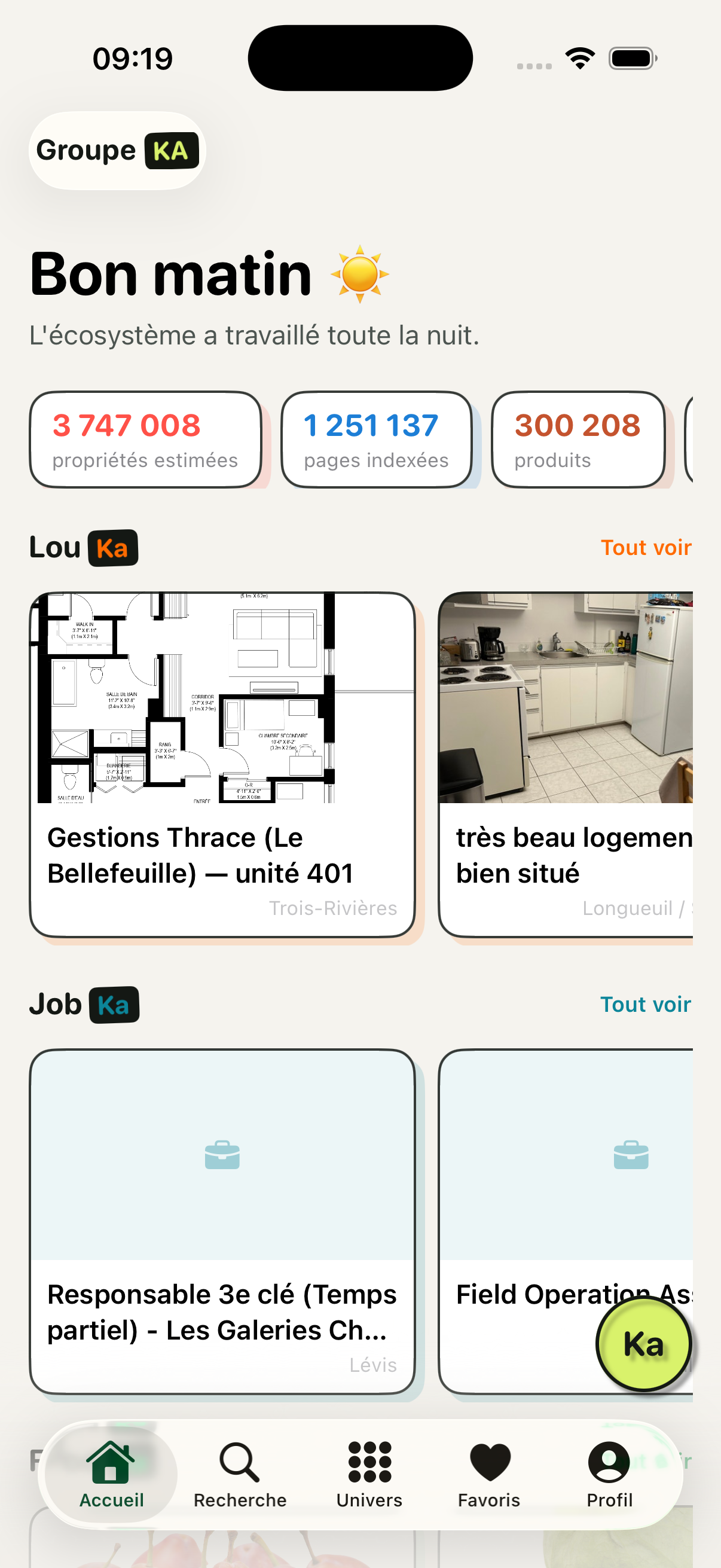Open the 300 208 produits card
Screen dimensions: 721x1568
coord(578,440)
